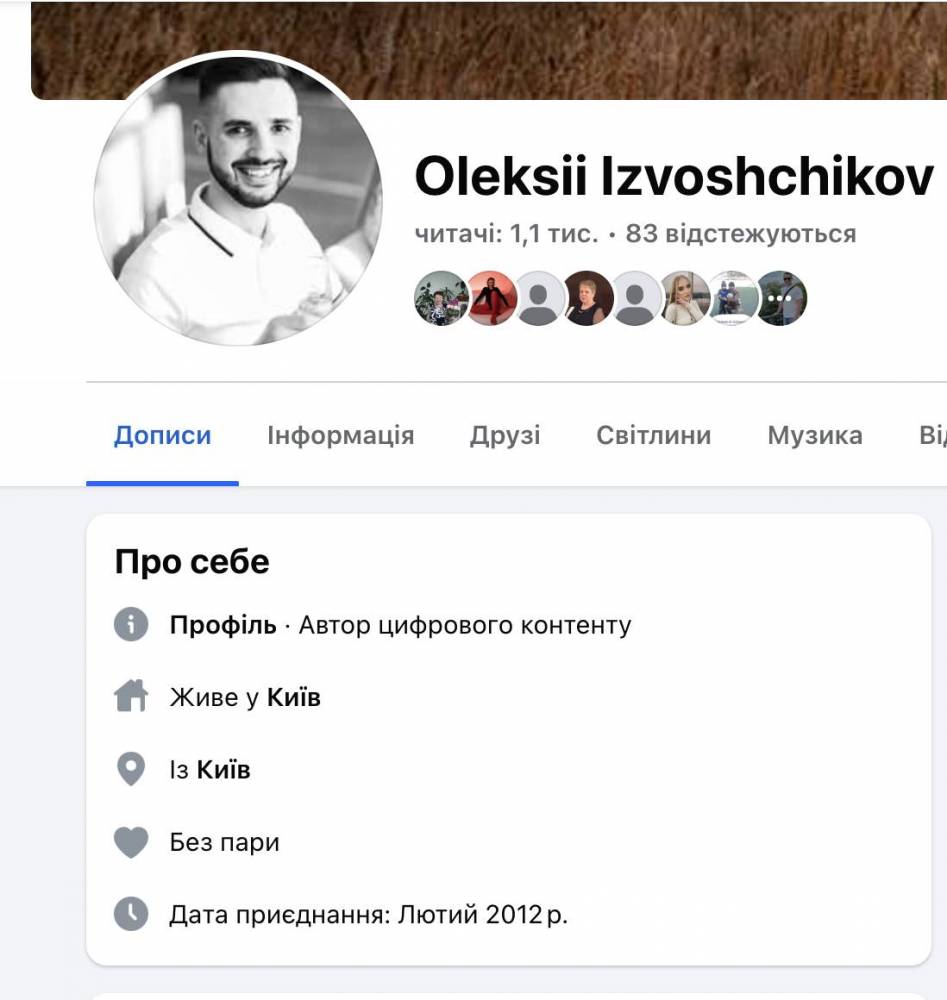The image size is (947, 1000).
Task: Open the Київ link in Живе у
Action: pyautogui.click(x=294, y=697)
